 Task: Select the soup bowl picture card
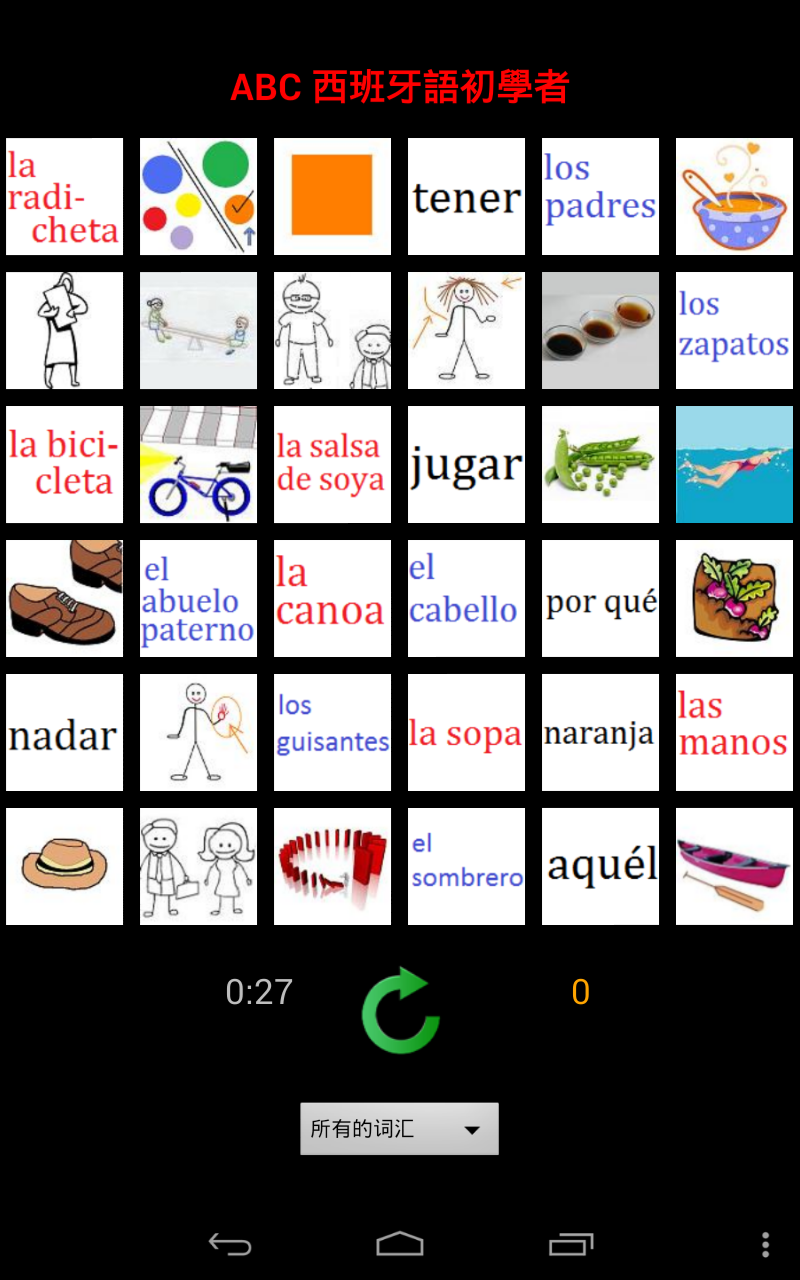(x=734, y=196)
